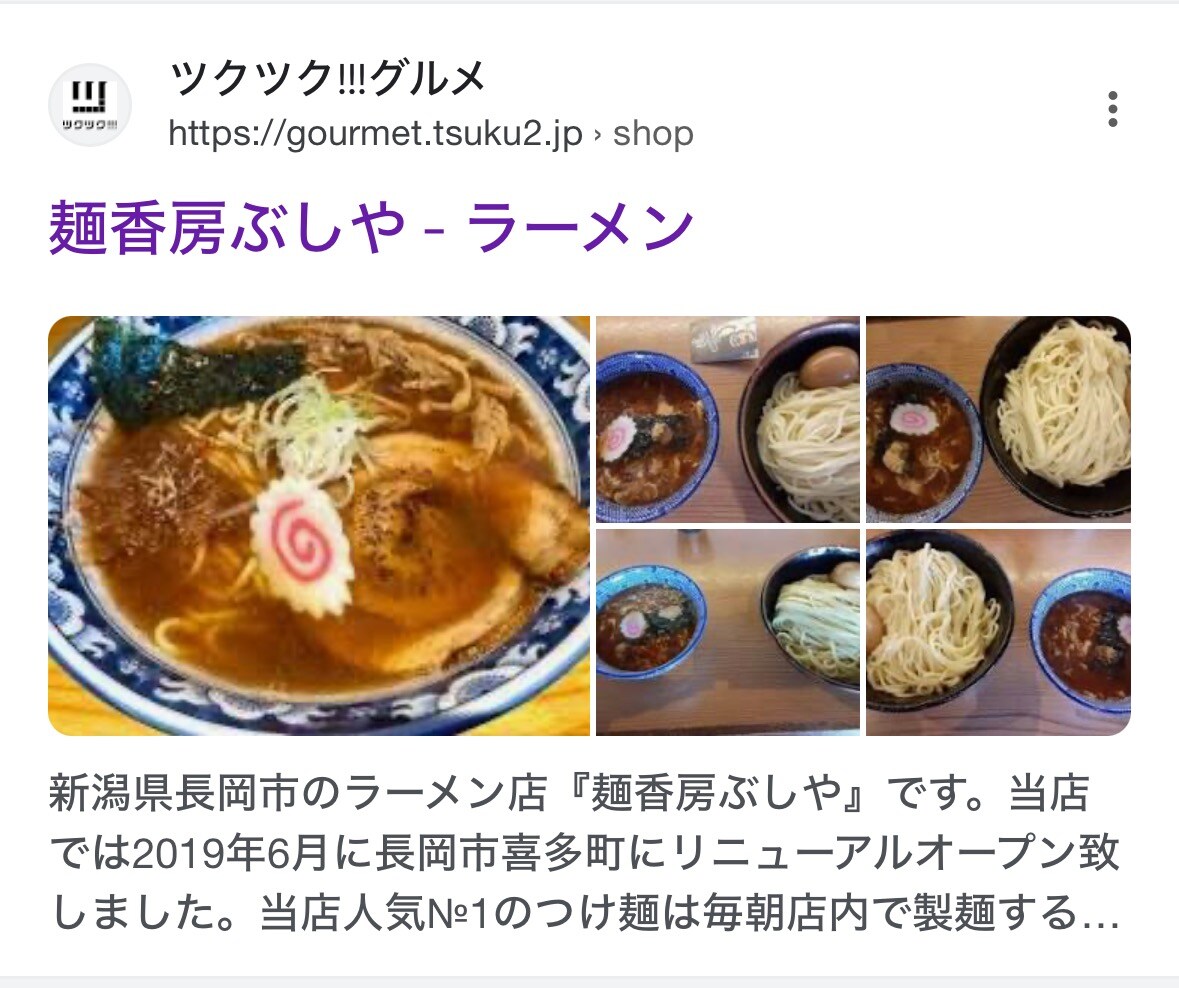Open the large ramen bowl photo

pyautogui.click(x=319, y=526)
